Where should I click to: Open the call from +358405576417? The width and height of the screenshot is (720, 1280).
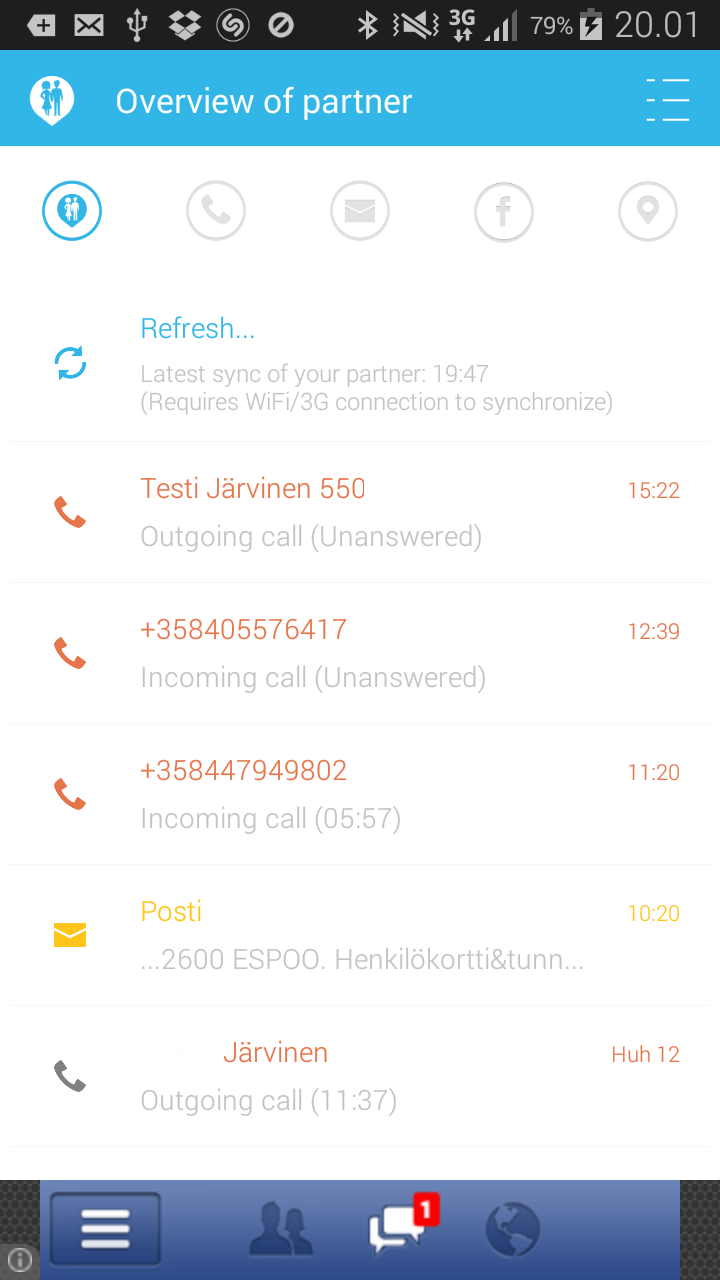pyautogui.click(x=360, y=654)
